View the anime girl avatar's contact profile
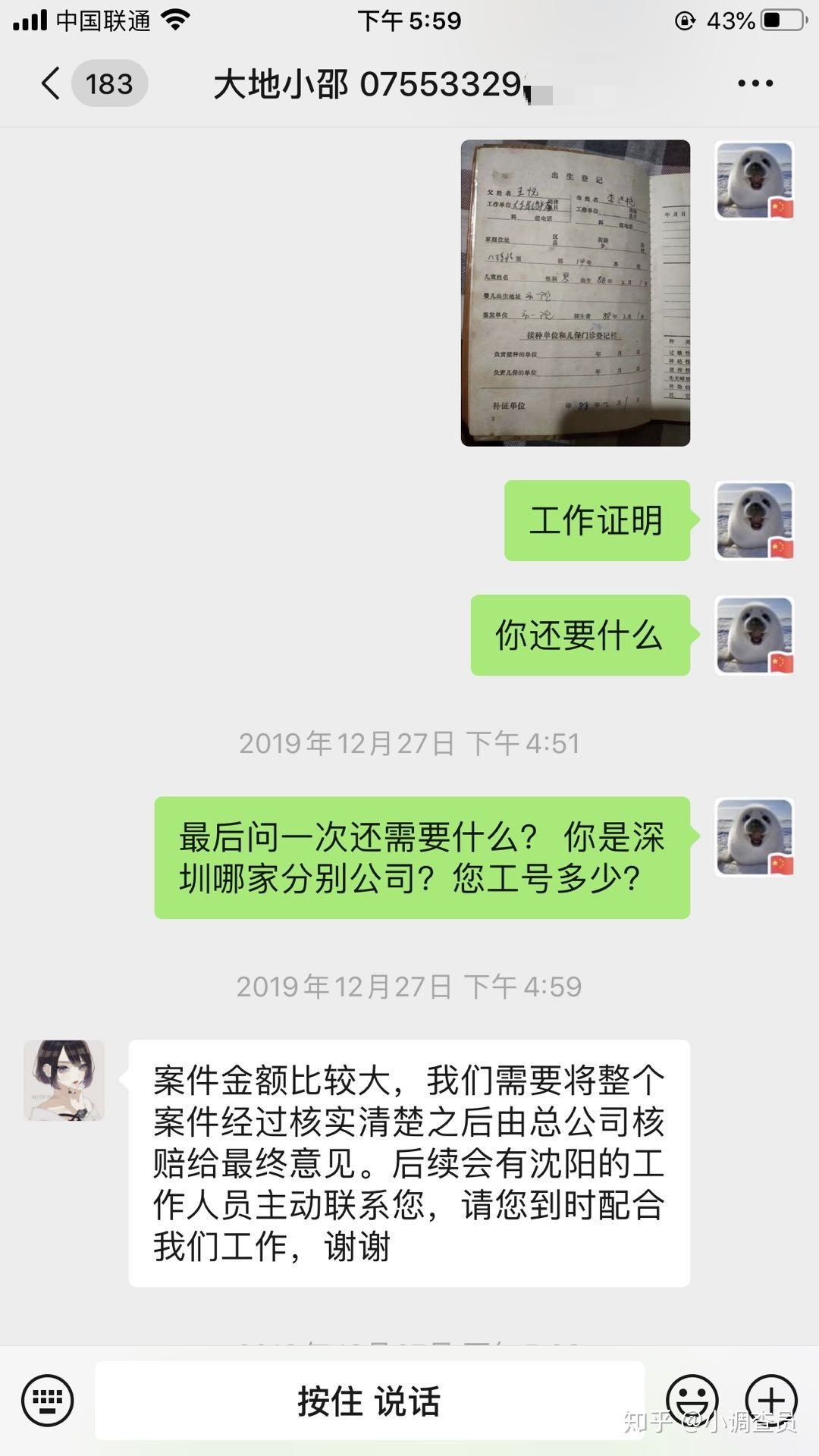This screenshot has height=1456, width=819. click(64, 1080)
